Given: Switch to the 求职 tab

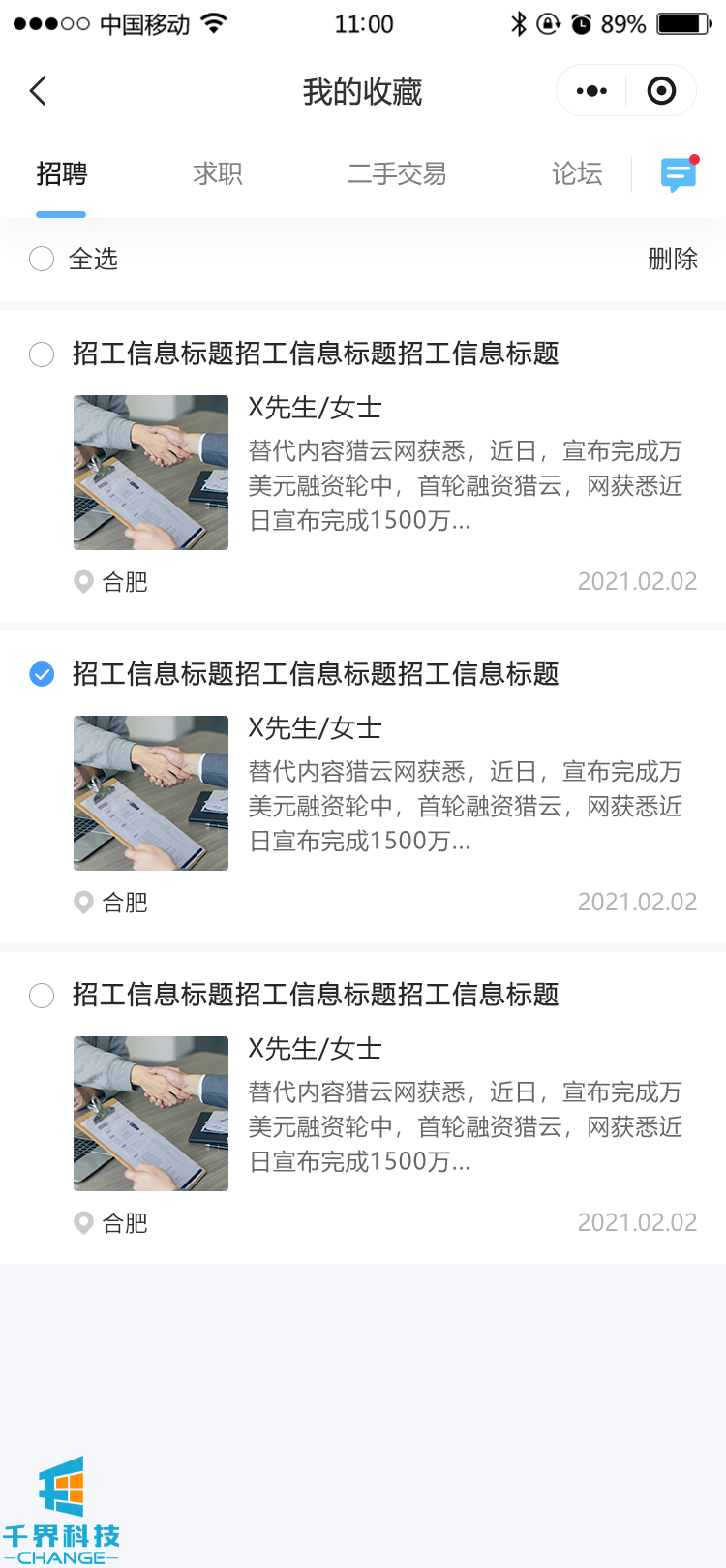Looking at the screenshot, I should click(217, 174).
